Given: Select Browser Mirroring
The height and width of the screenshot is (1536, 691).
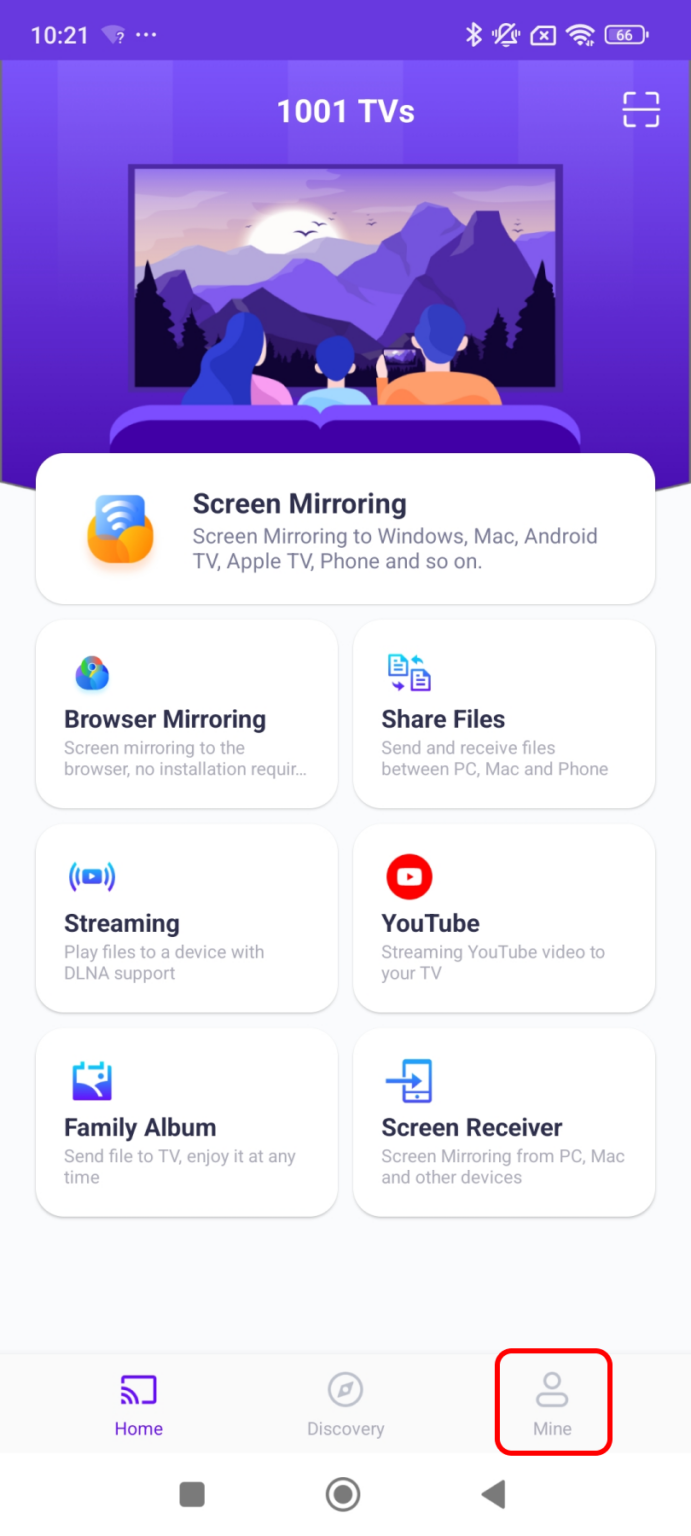Looking at the screenshot, I should tap(187, 714).
